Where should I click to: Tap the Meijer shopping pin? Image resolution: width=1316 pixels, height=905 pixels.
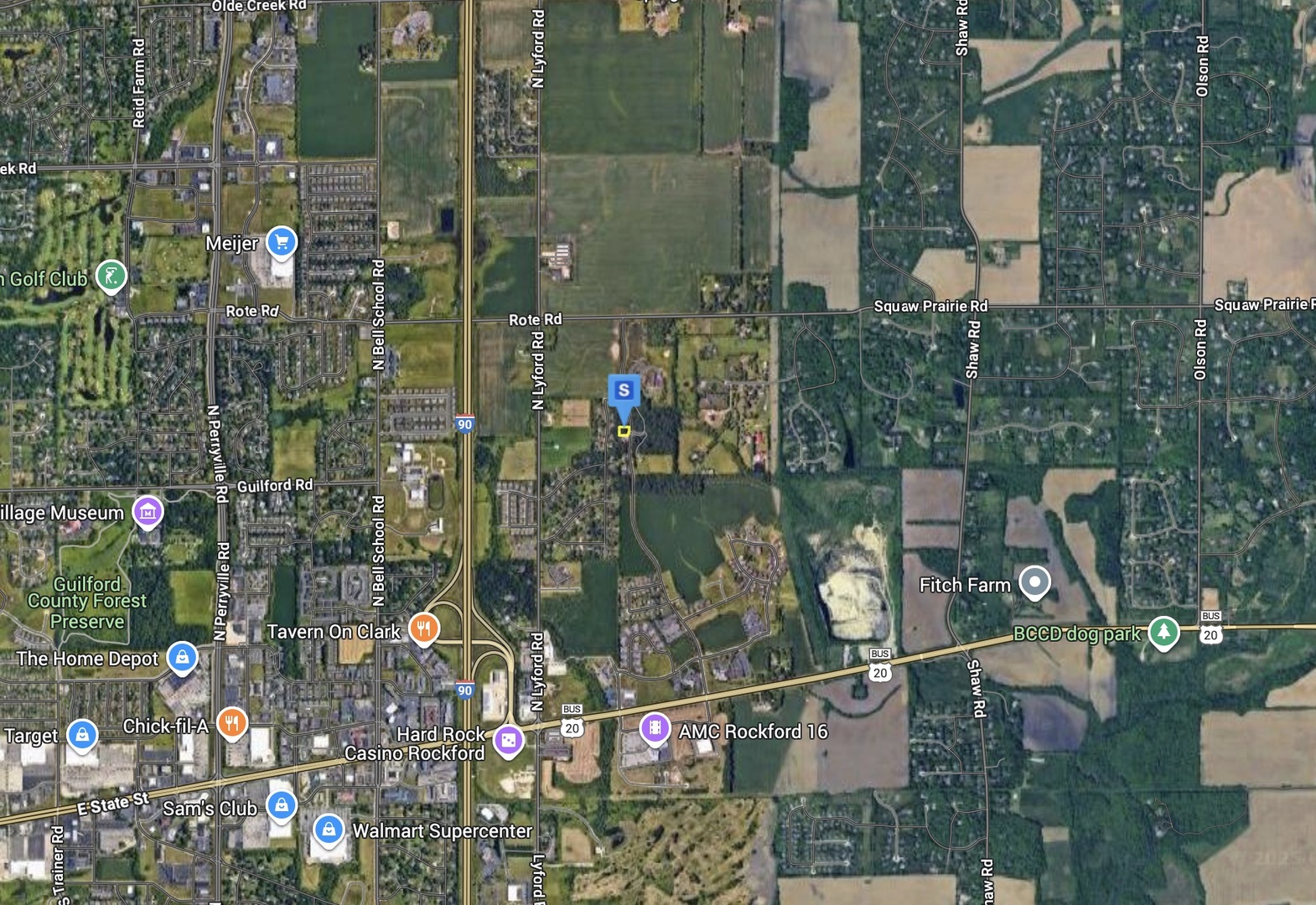pyautogui.click(x=282, y=243)
